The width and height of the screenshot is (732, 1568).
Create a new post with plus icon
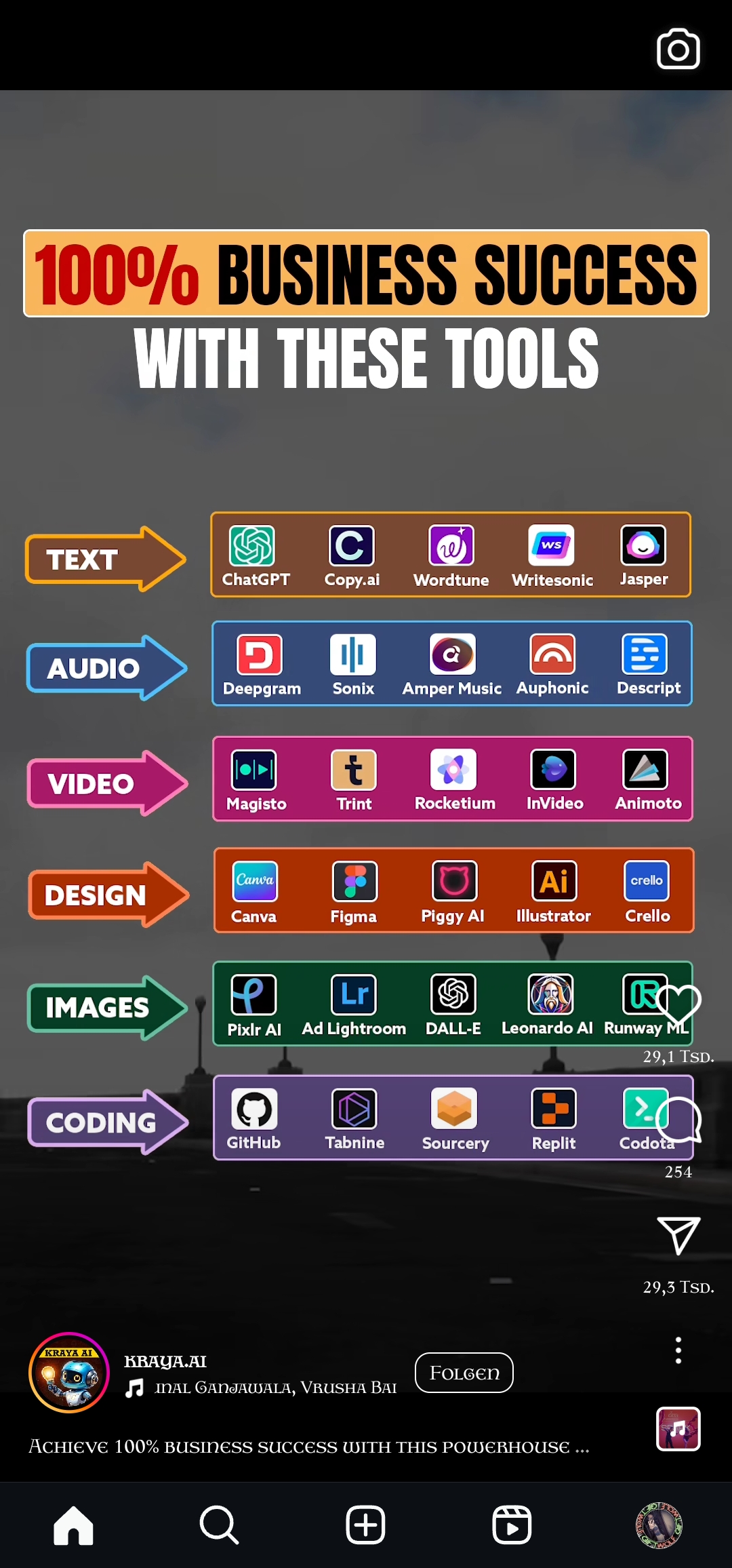point(366,1525)
